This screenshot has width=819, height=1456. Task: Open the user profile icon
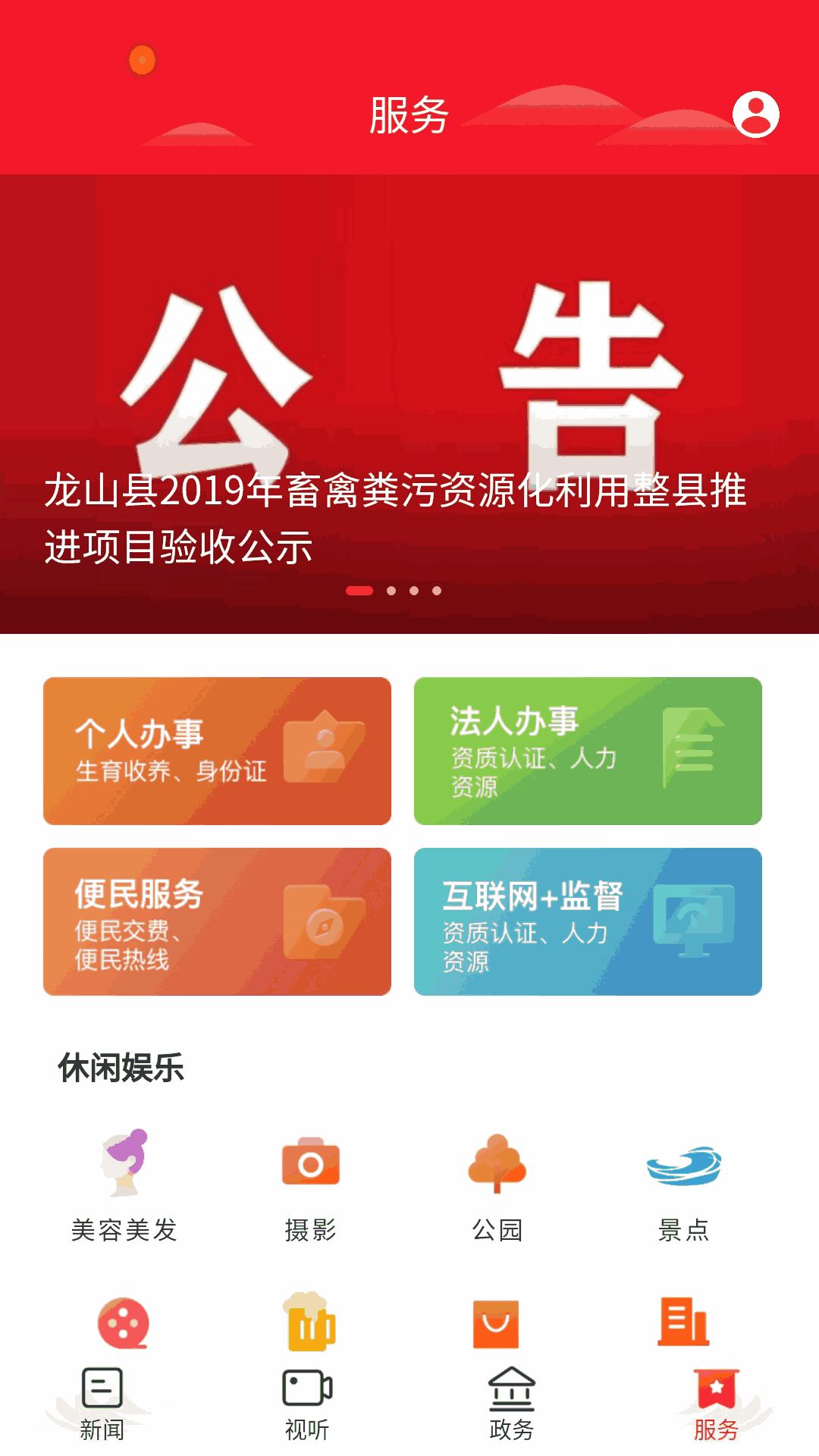point(755,115)
